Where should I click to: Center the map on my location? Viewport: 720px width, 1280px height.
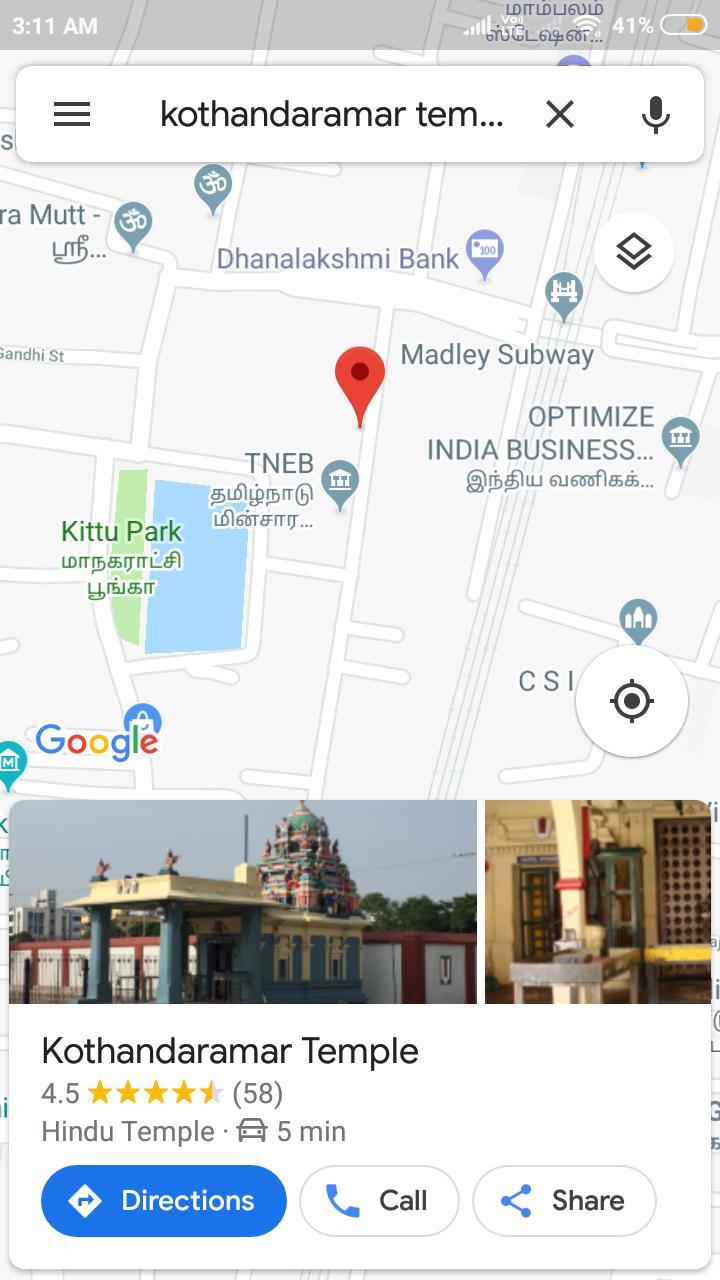coord(632,701)
